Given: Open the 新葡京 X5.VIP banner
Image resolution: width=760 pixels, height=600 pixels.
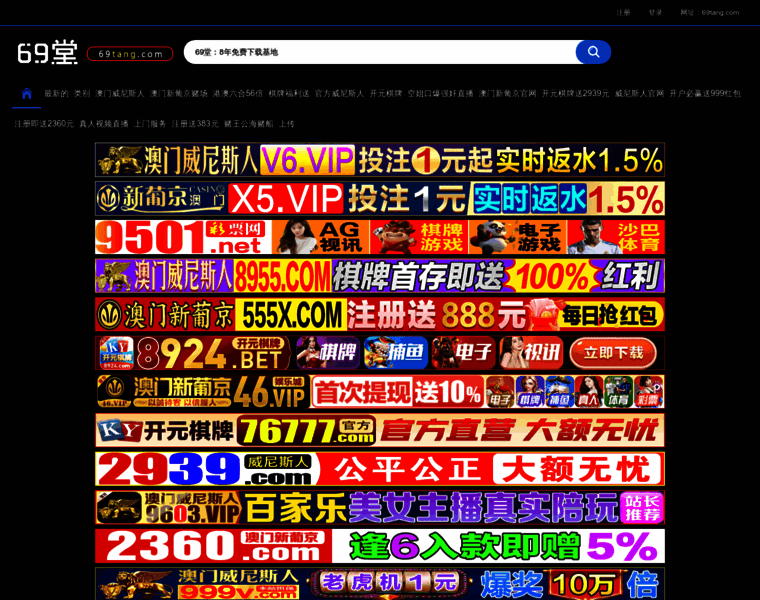Looking at the screenshot, I should point(379,198).
